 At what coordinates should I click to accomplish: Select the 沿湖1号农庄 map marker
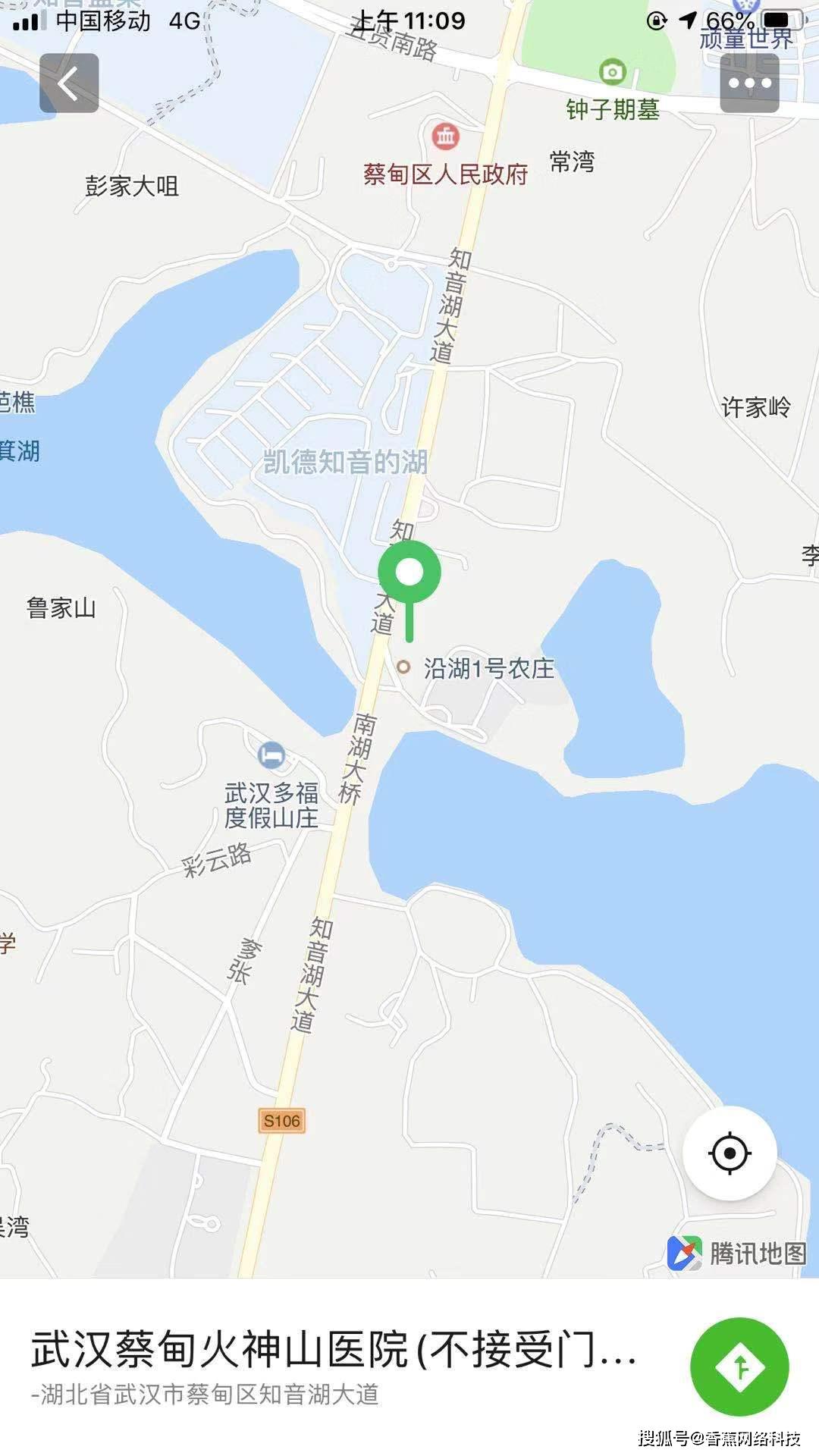click(403, 667)
